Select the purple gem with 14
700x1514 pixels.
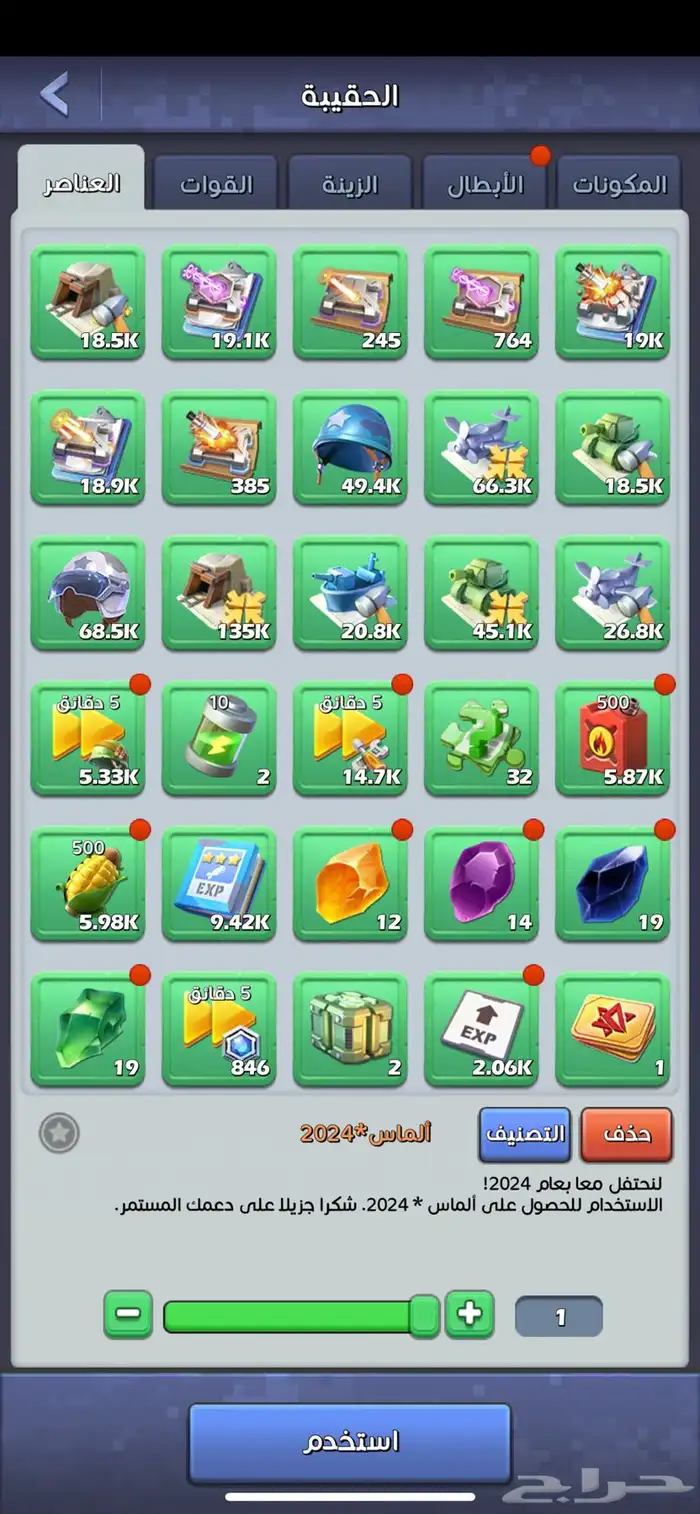tap(481, 884)
